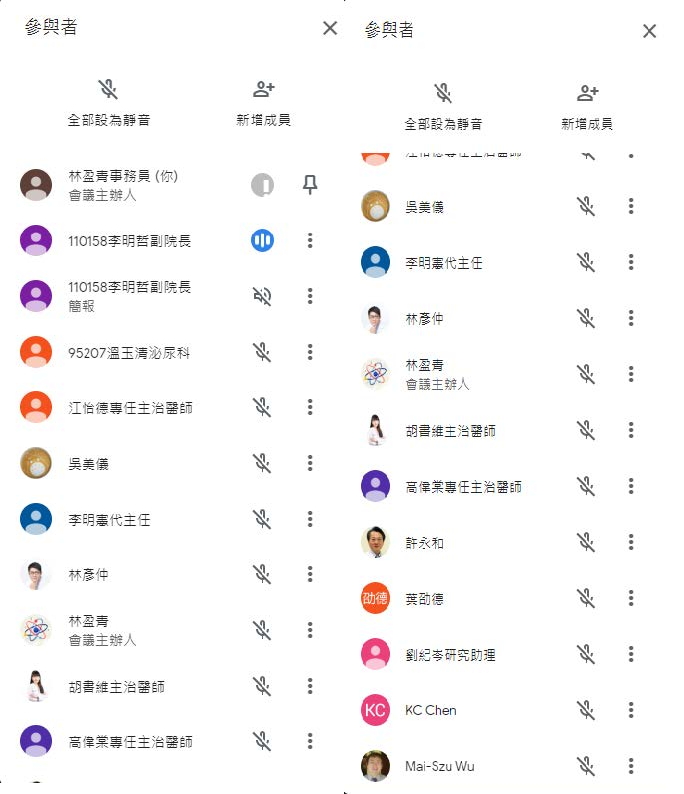The image size is (684, 794).
Task: Open more options for 劉紀岑研究助理
Action: click(631, 654)
